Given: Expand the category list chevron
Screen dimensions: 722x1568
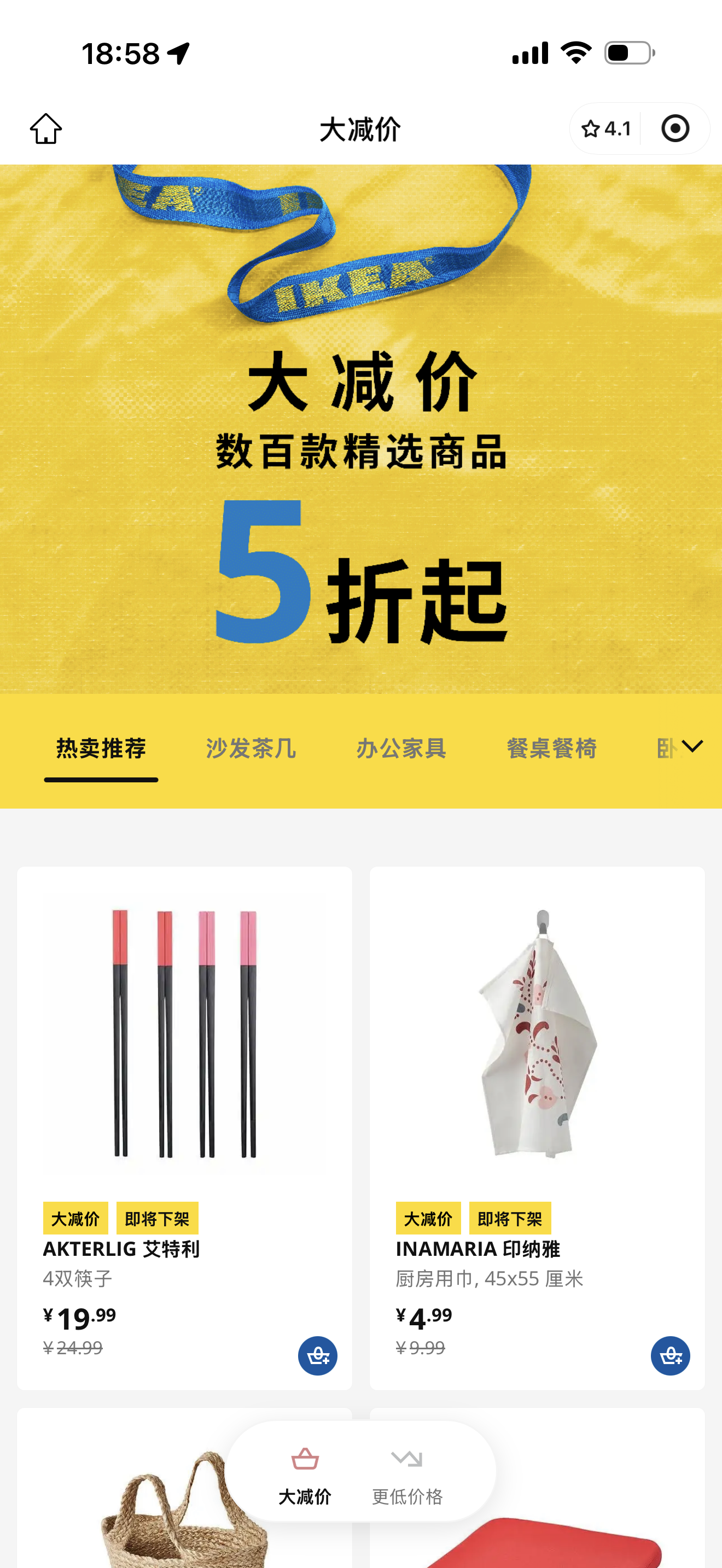Looking at the screenshot, I should 692,746.
